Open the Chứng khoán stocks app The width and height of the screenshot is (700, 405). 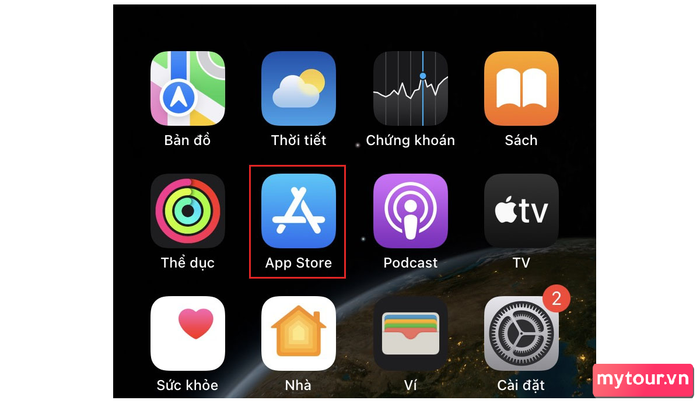[410, 88]
